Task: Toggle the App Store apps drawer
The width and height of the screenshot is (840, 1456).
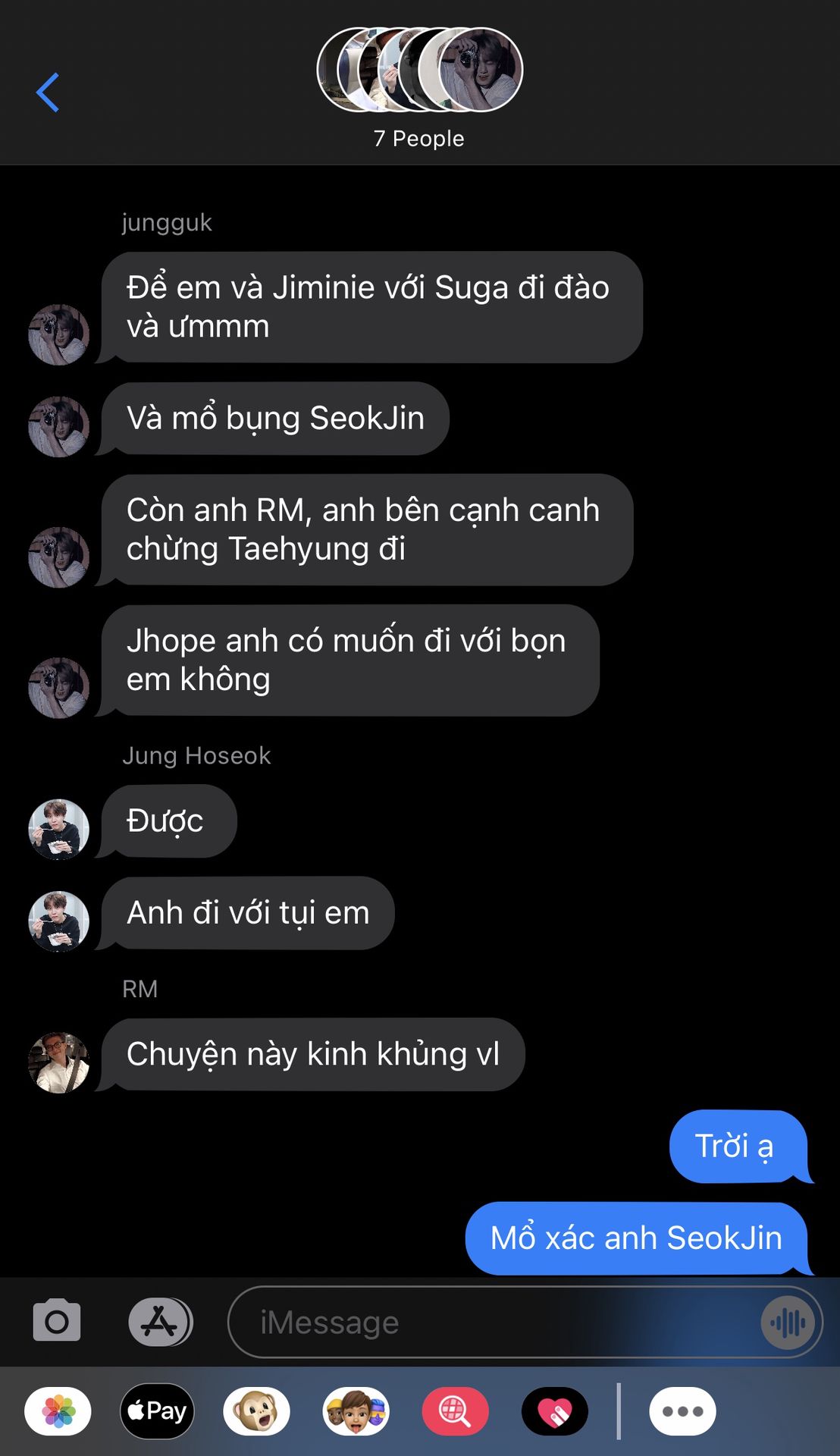Action: click(160, 1322)
